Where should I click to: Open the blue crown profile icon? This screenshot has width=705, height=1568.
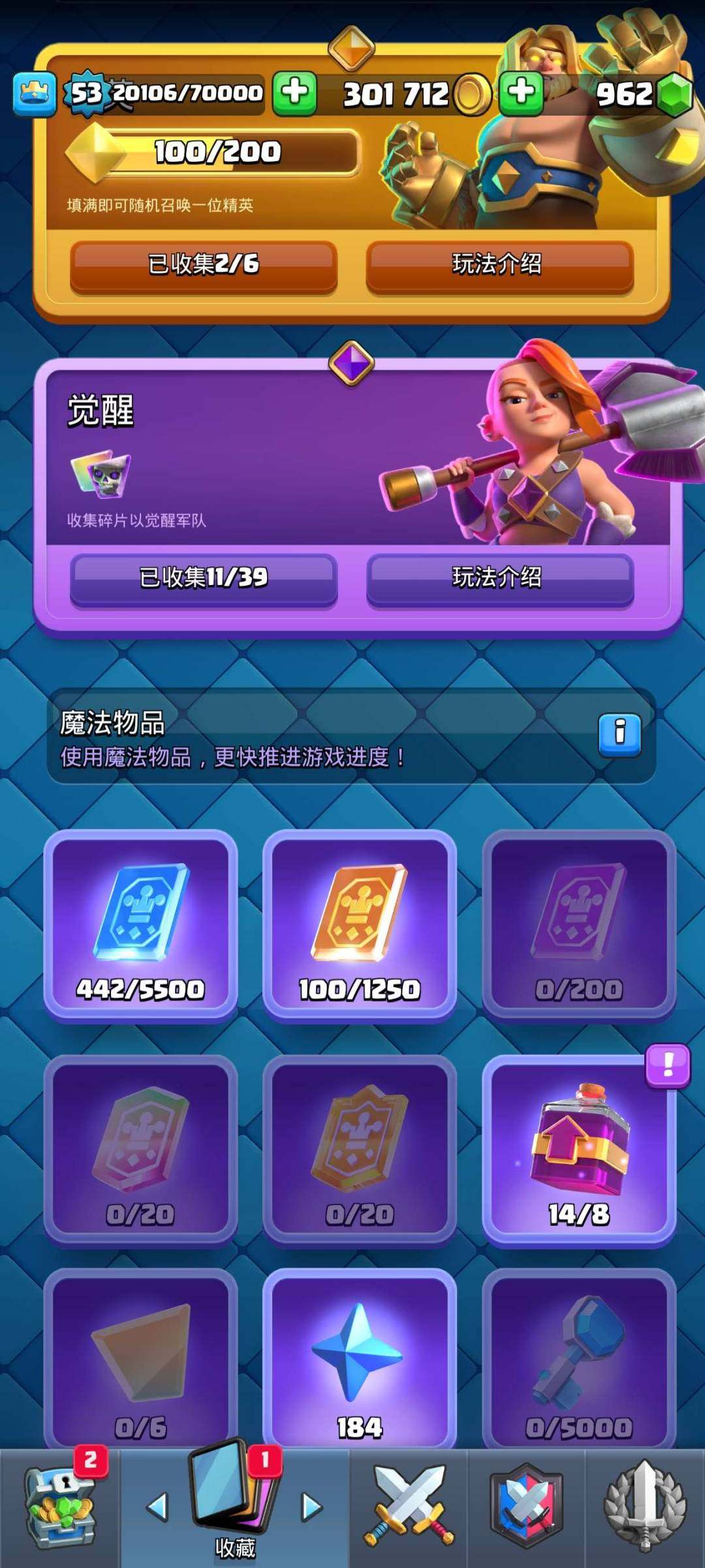coord(34,94)
